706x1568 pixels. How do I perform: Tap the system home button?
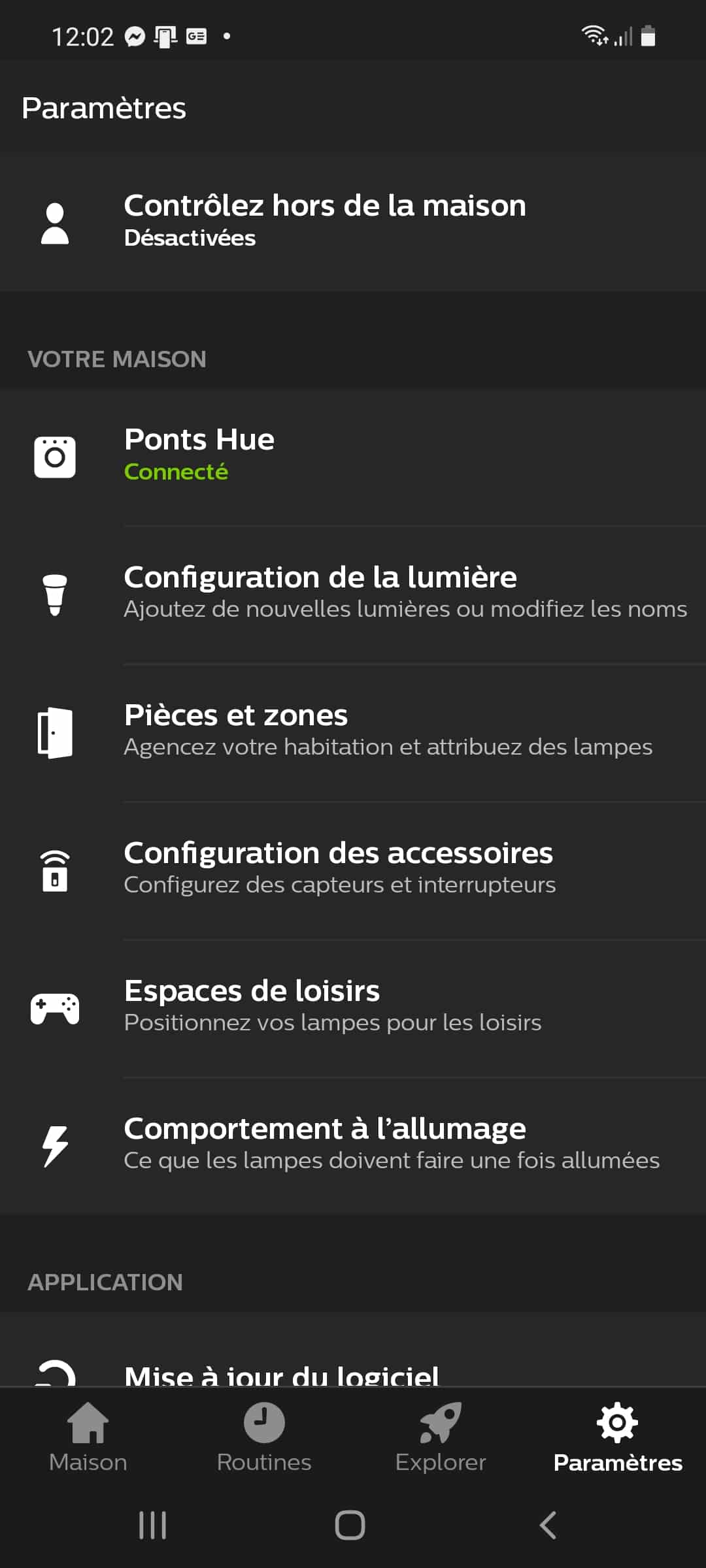[350, 1526]
